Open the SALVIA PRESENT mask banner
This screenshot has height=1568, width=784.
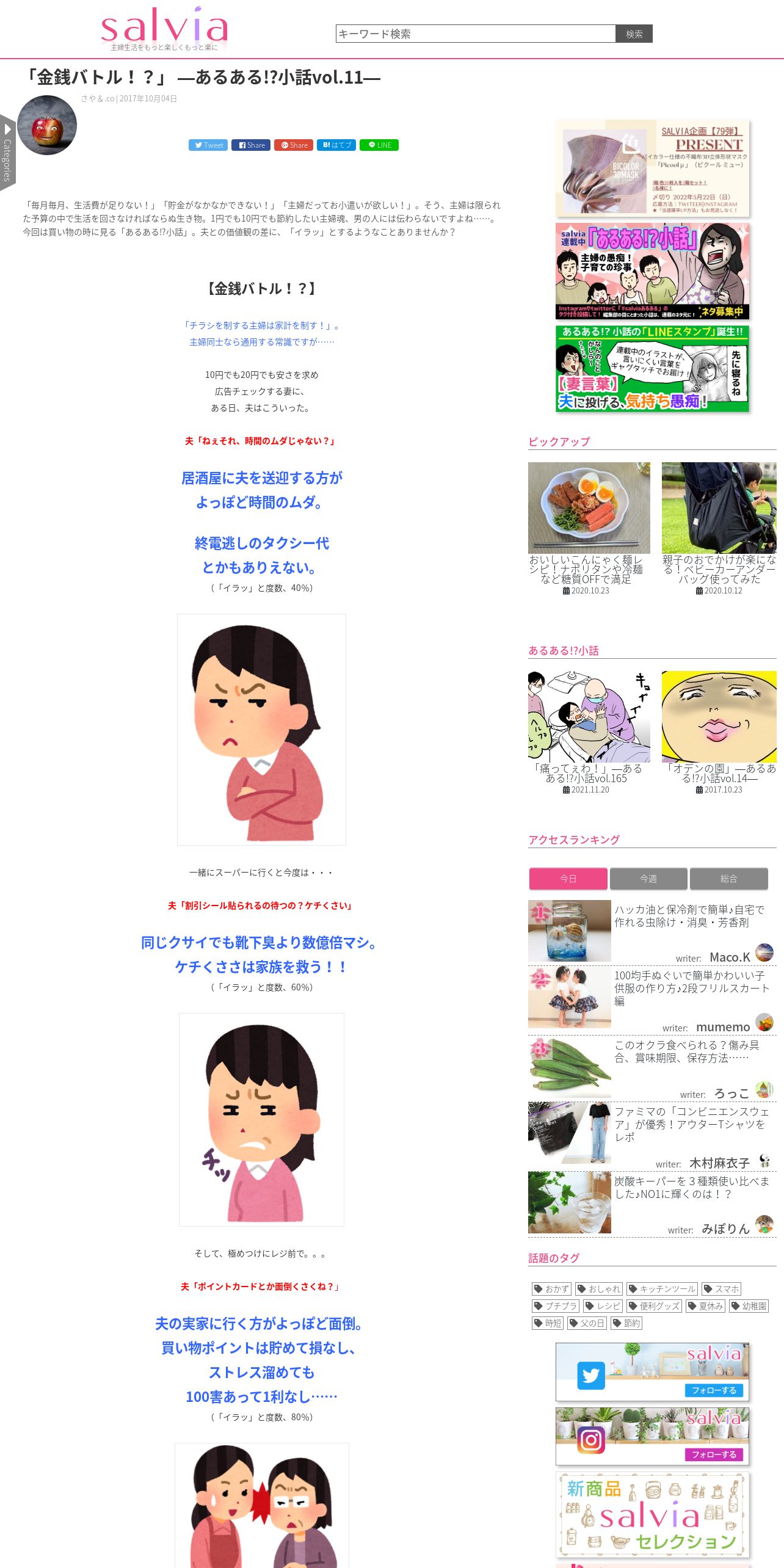pyautogui.click(x=652, y=168)
